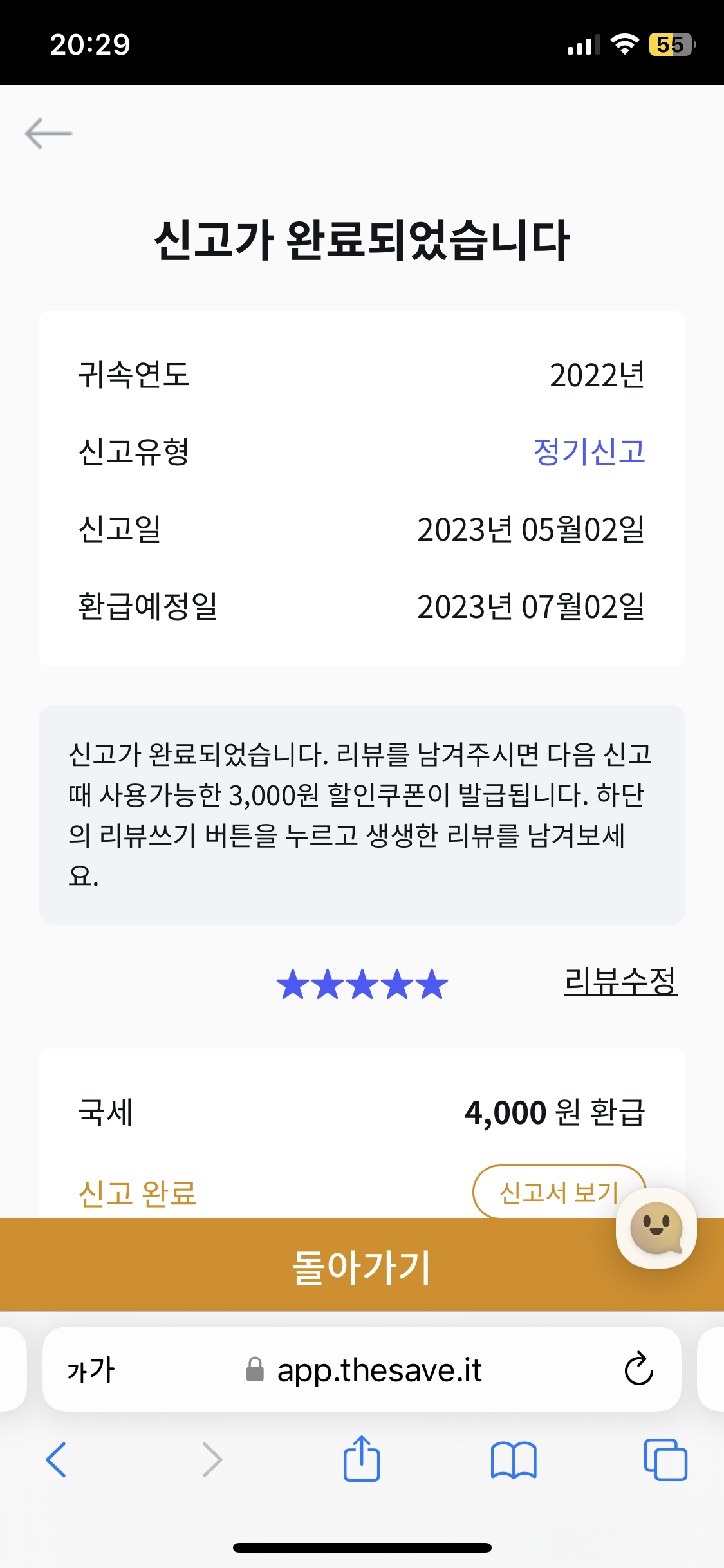Image resolution: width=724 pixels, height=1568 pixels.
Task: Tap the app.thesave.it address bar
Action: click(x=378, y=1370)
